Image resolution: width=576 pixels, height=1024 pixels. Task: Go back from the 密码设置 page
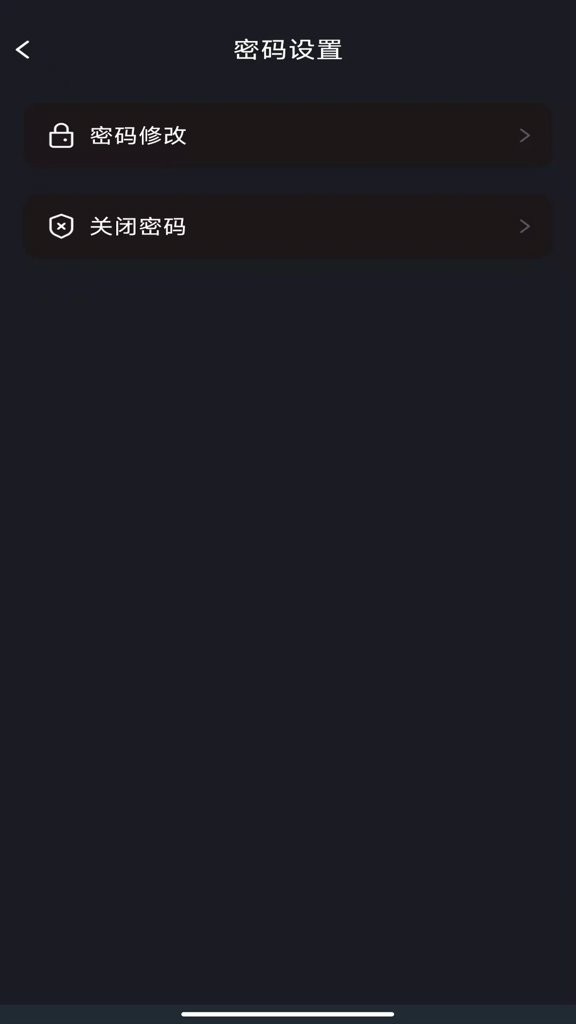click(23, 50)
